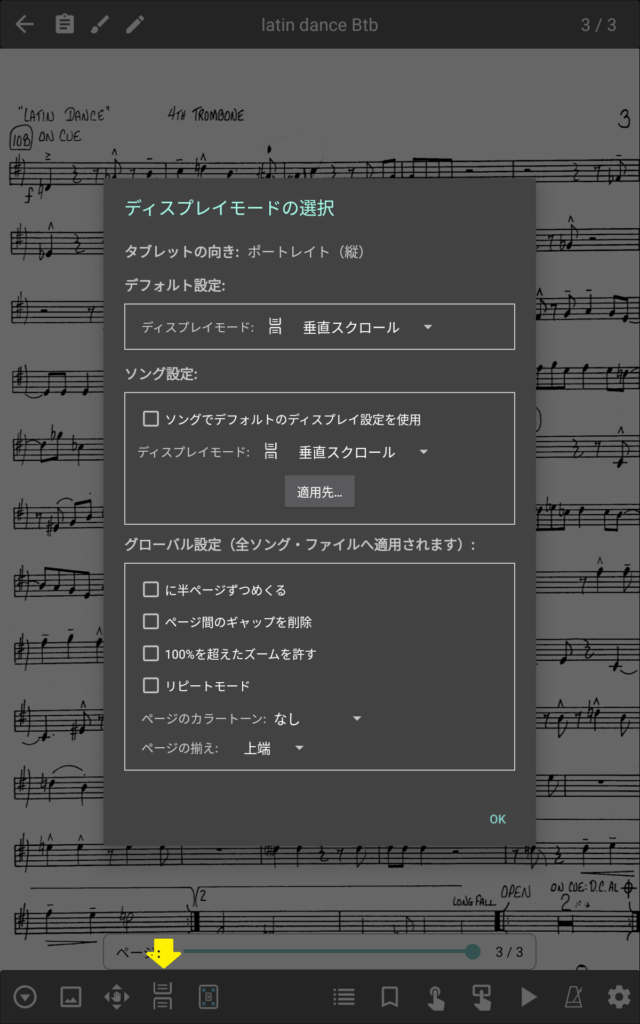Check use default display settings for song
The width and height of the screenshot is (640, 1024).
151,419
